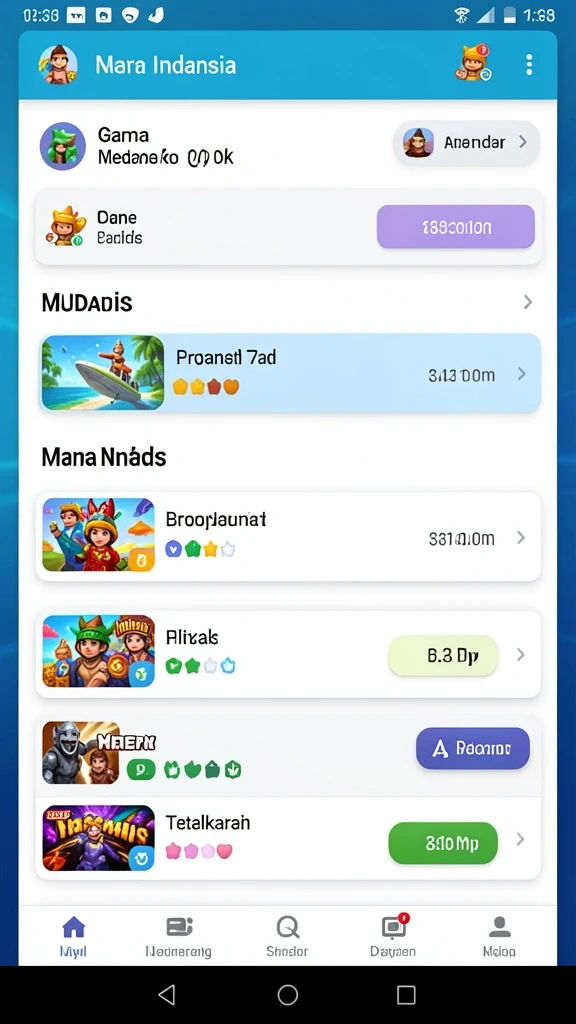
Task: Switch to the Nednerang tab
Action: pyautogui.click(x=178, y=936)
